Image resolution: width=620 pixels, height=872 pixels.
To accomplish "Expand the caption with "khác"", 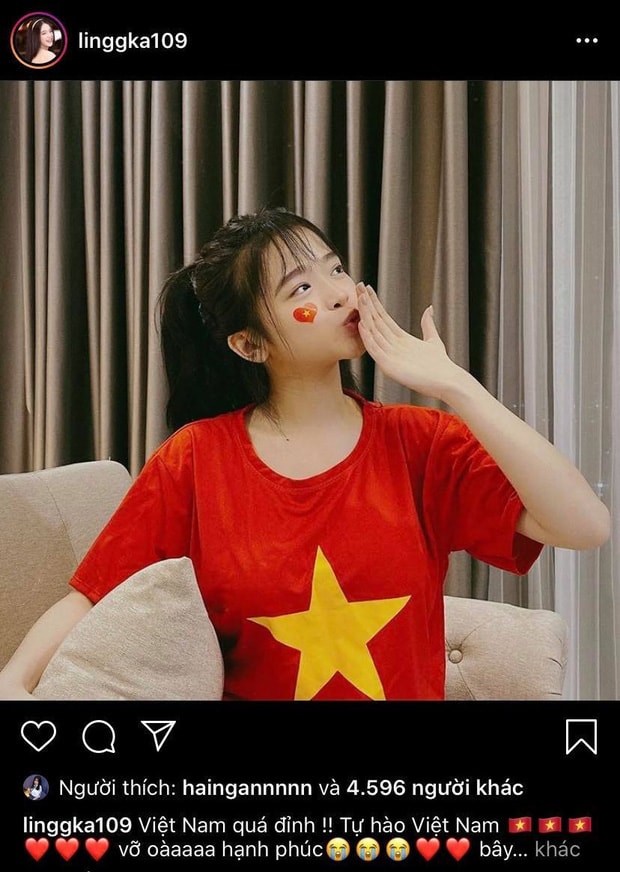I will 557,850.
